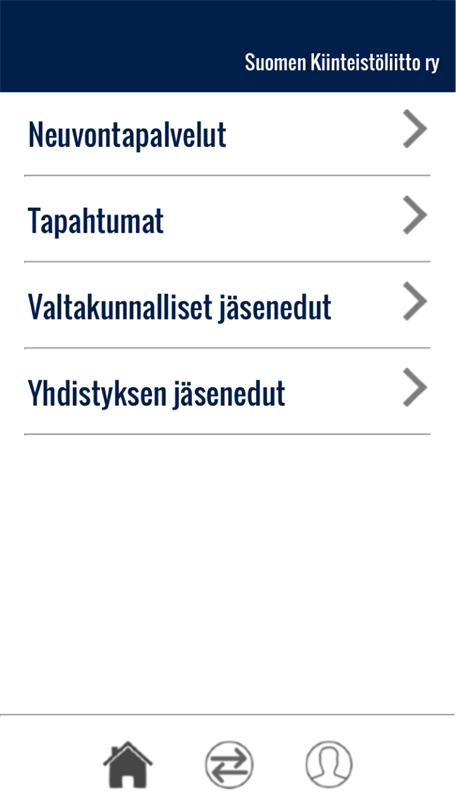The height and width of the screenshot is (810, 456).
Task: Select Valtakunnalliset jäsenedut
Action: 227,305
